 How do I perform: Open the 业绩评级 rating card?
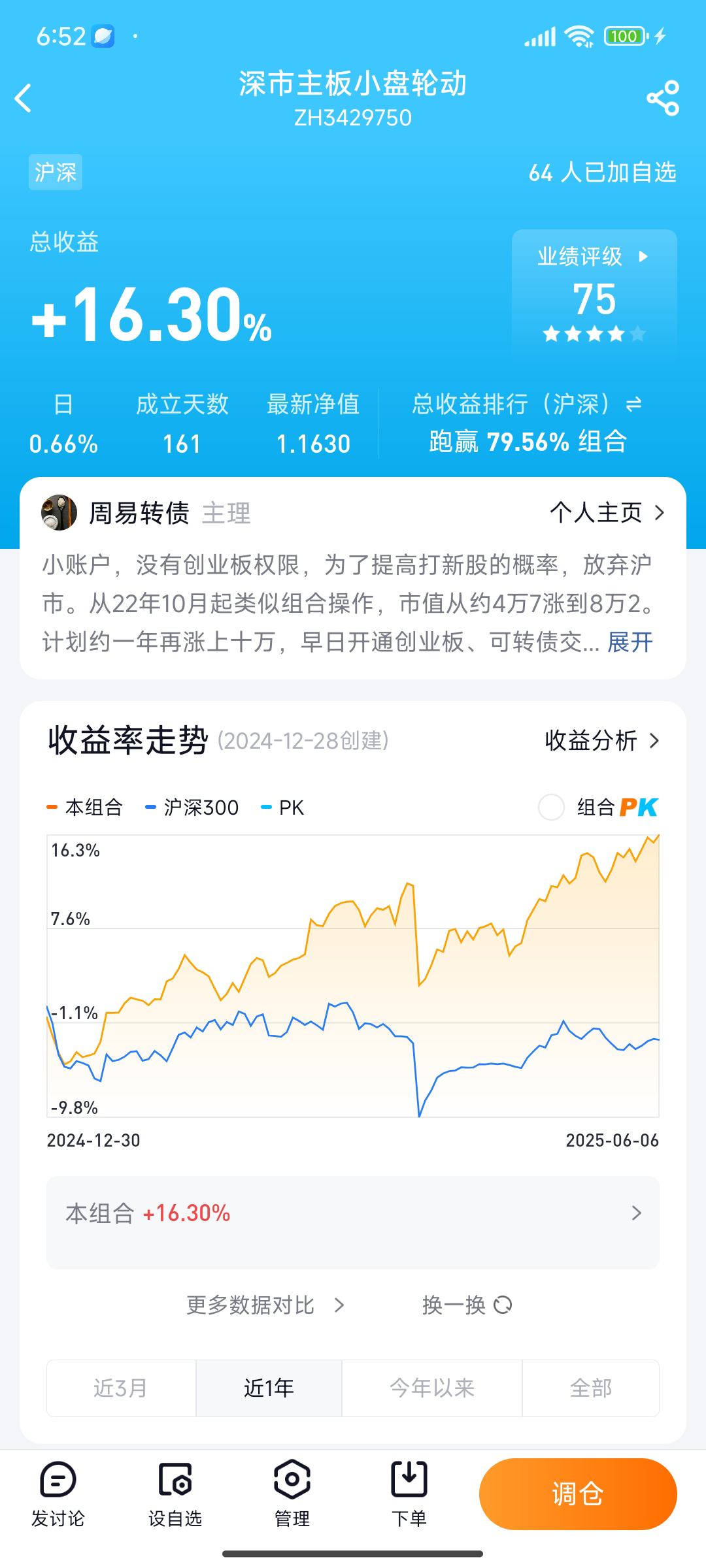(594, 294)
